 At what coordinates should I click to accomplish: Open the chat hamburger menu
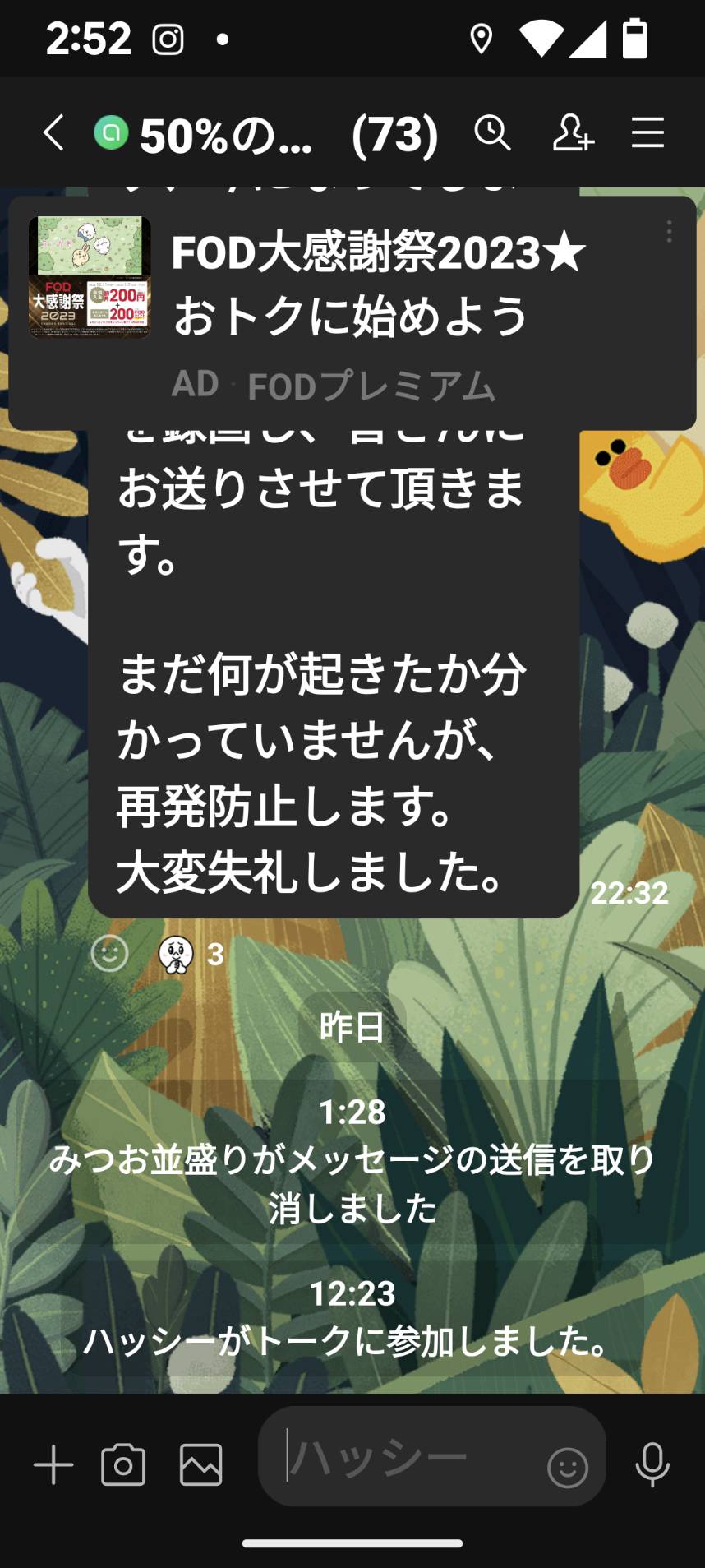point(647,133)
